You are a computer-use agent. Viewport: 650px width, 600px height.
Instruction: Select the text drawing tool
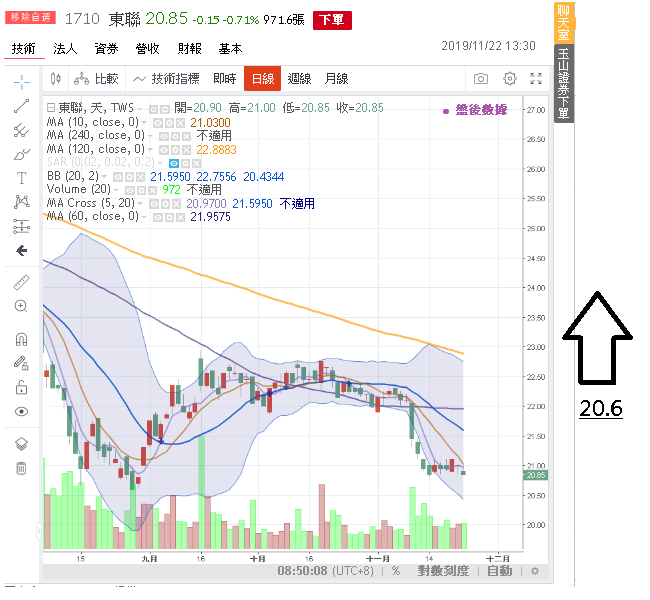click(22, 178)
